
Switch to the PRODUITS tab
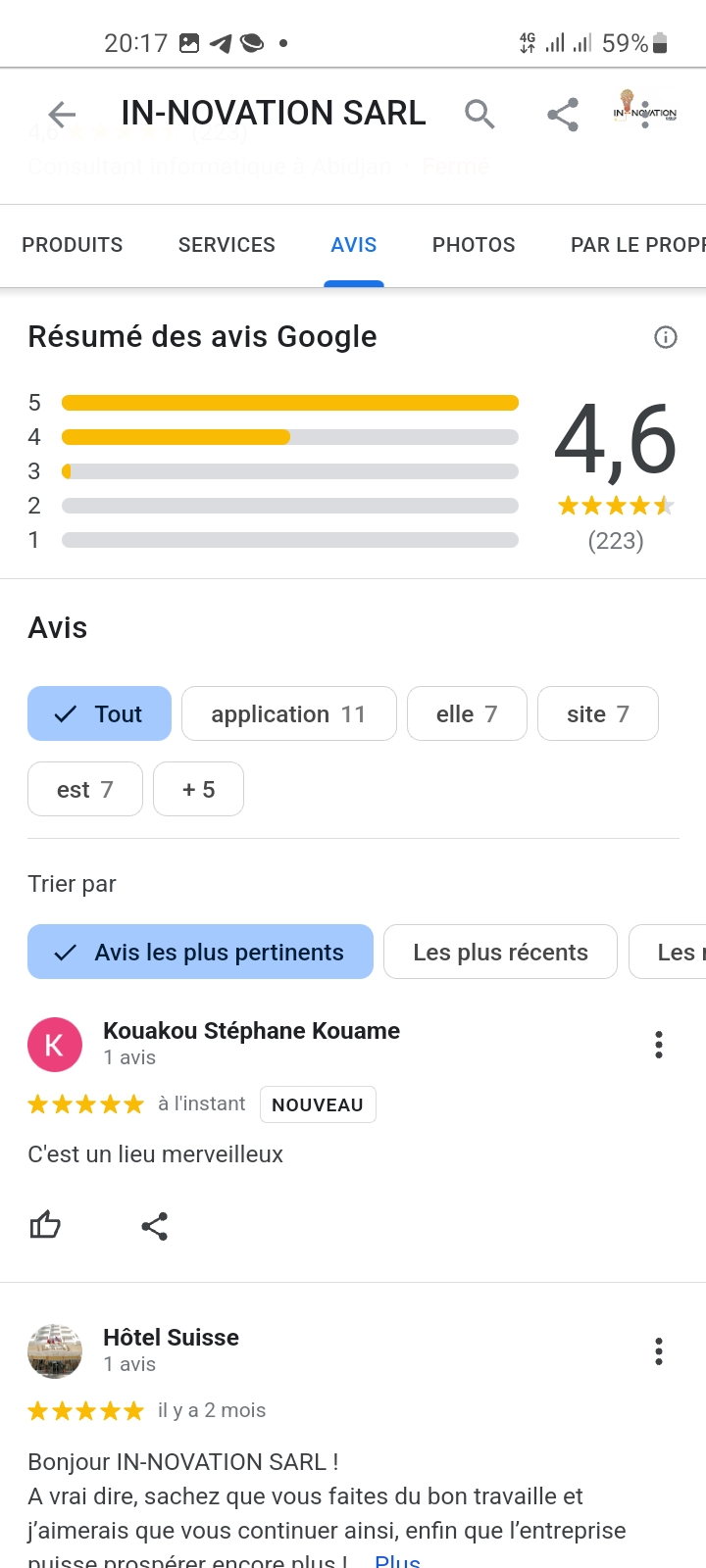pyautogui.click(x=73, y=245)
